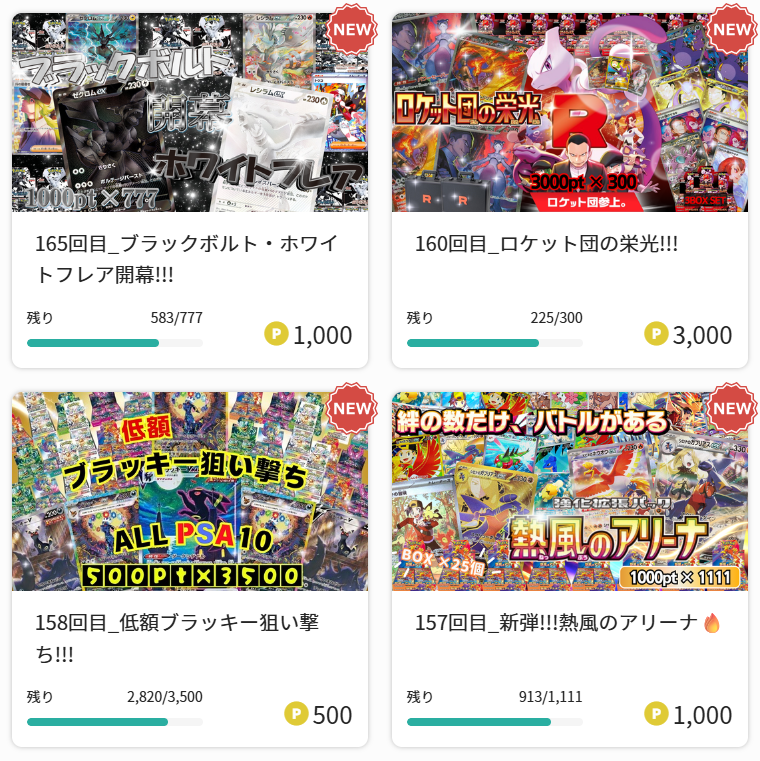Open the 160回目 ロケット団の栄光 gacha card
The height and width of the screenshot is (761, 760).
pos(569,190)
